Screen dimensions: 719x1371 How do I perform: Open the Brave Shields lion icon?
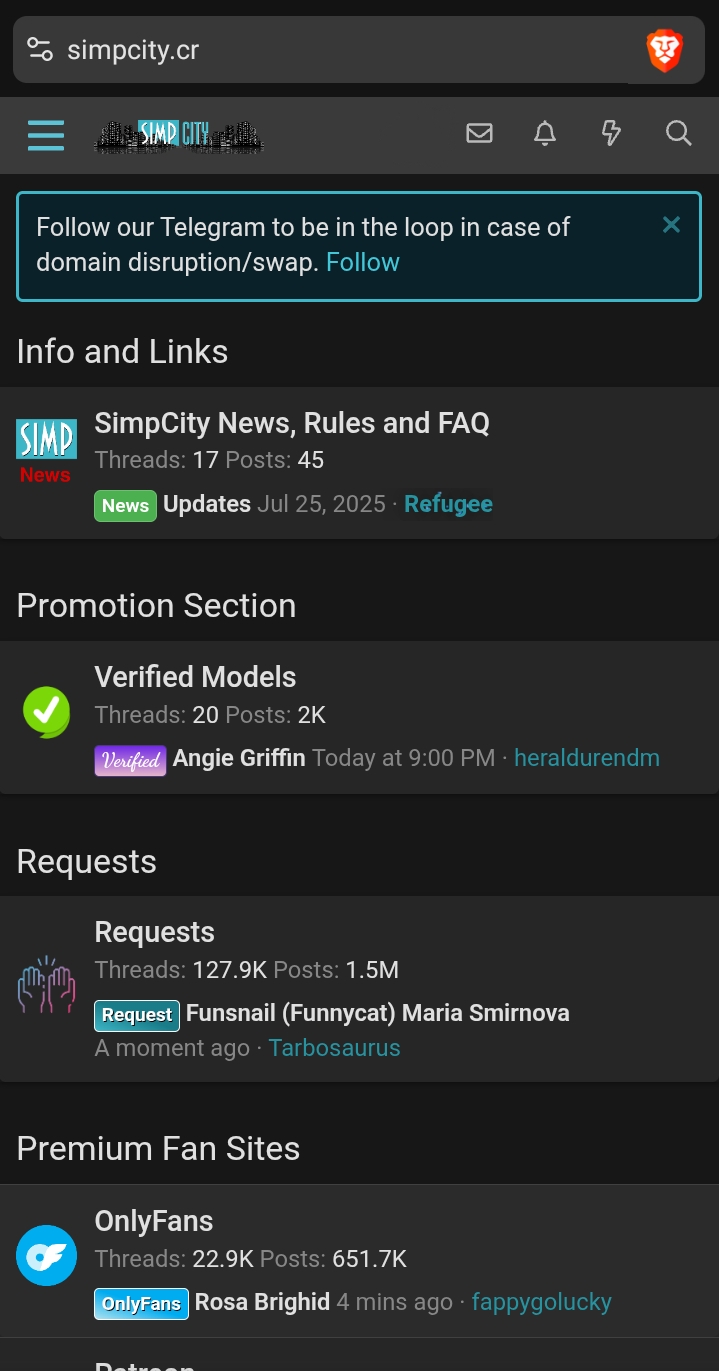664,50
